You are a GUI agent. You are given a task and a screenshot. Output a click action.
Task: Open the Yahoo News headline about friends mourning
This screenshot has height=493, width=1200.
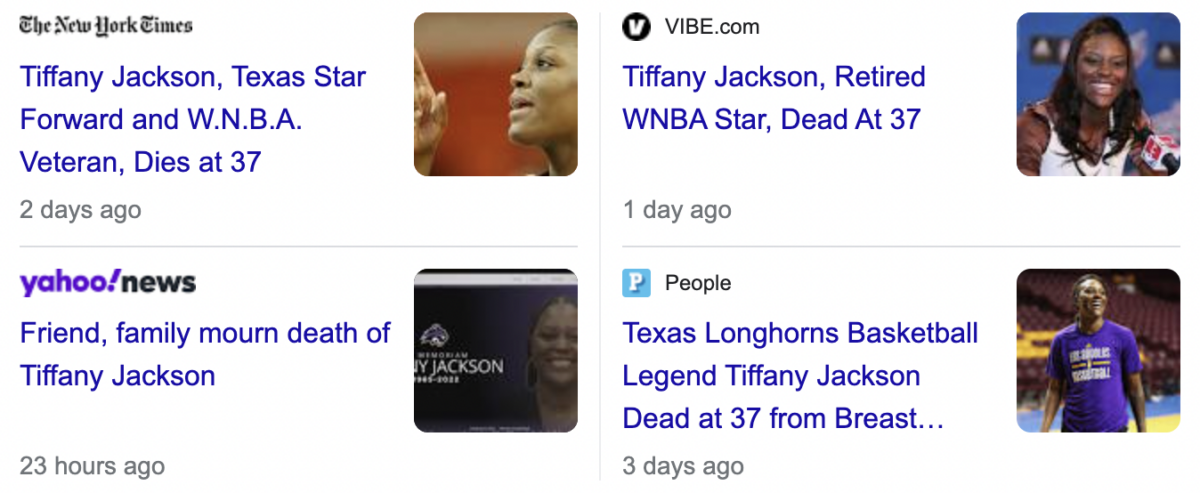[x=205, y=354]
